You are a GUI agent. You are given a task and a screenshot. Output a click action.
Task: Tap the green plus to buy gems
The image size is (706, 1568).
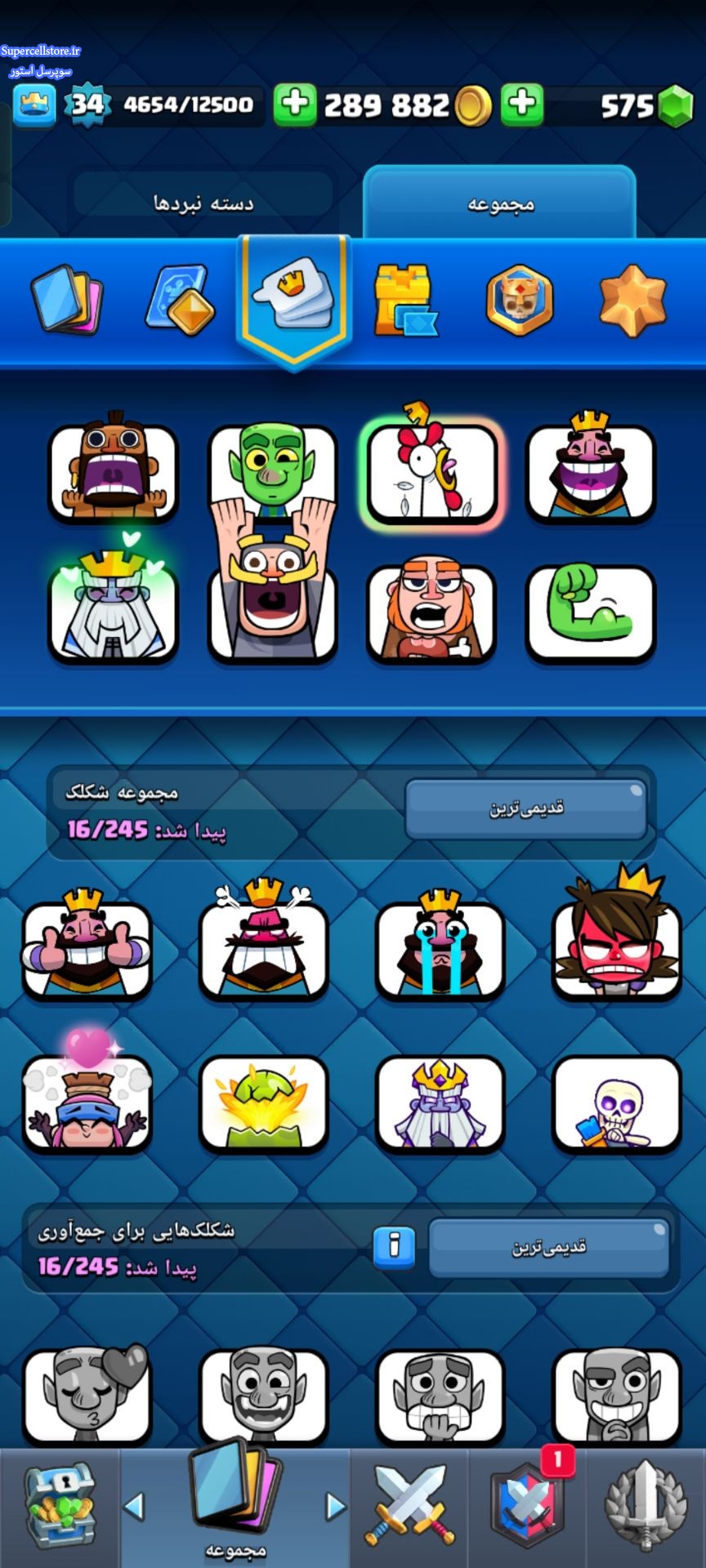[x=521, y=105]
